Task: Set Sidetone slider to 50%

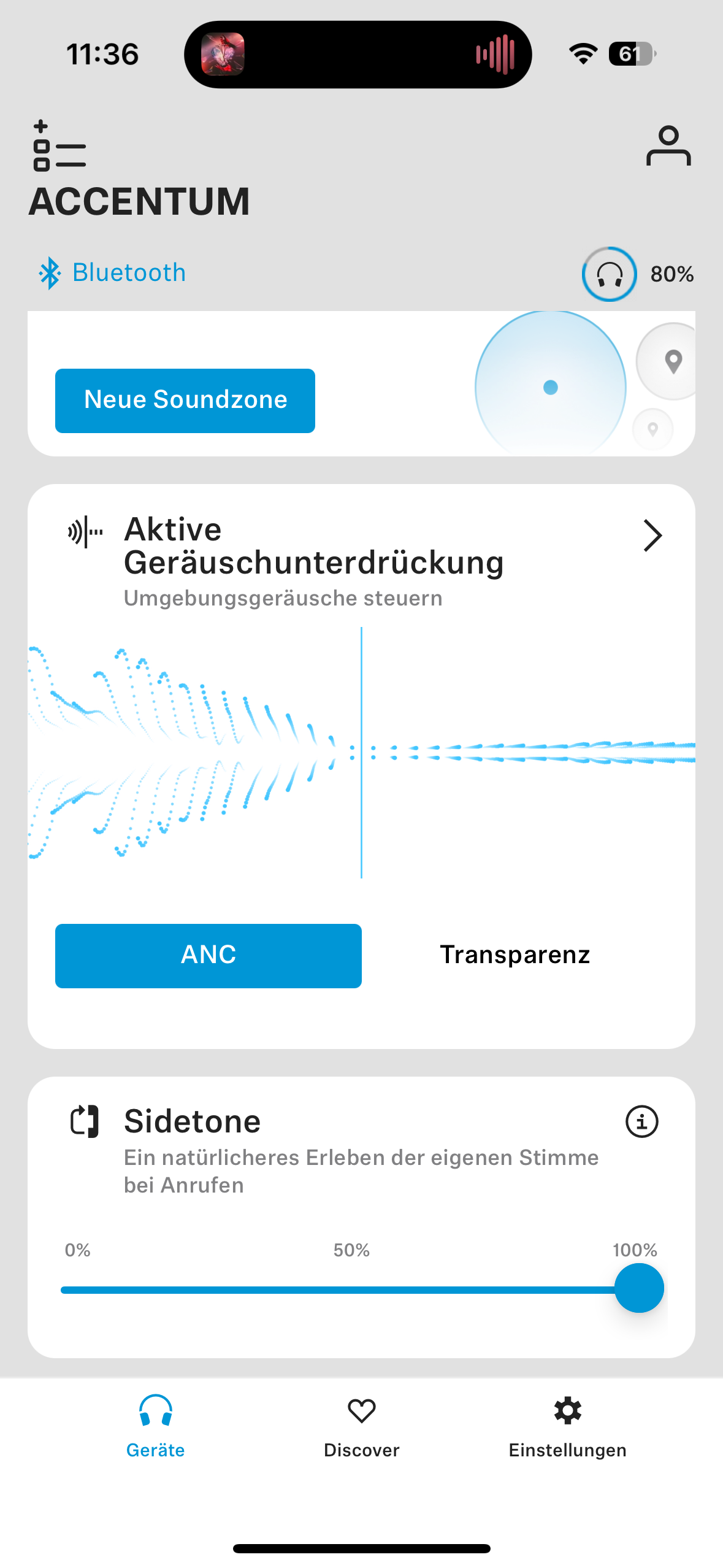Action: 352,1289
